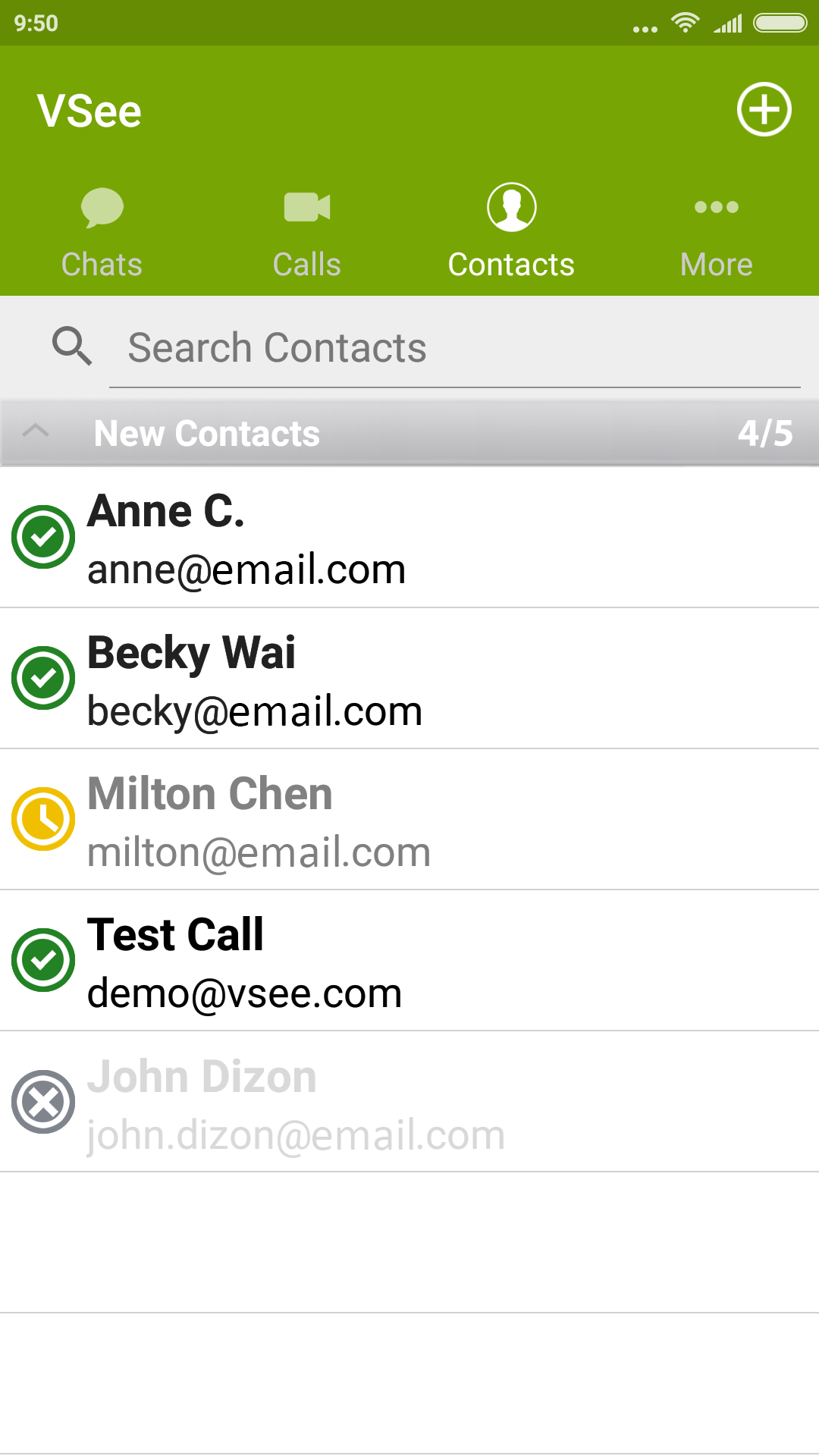
Task: Open contact Becky Wai
Action: coord(409,678)
